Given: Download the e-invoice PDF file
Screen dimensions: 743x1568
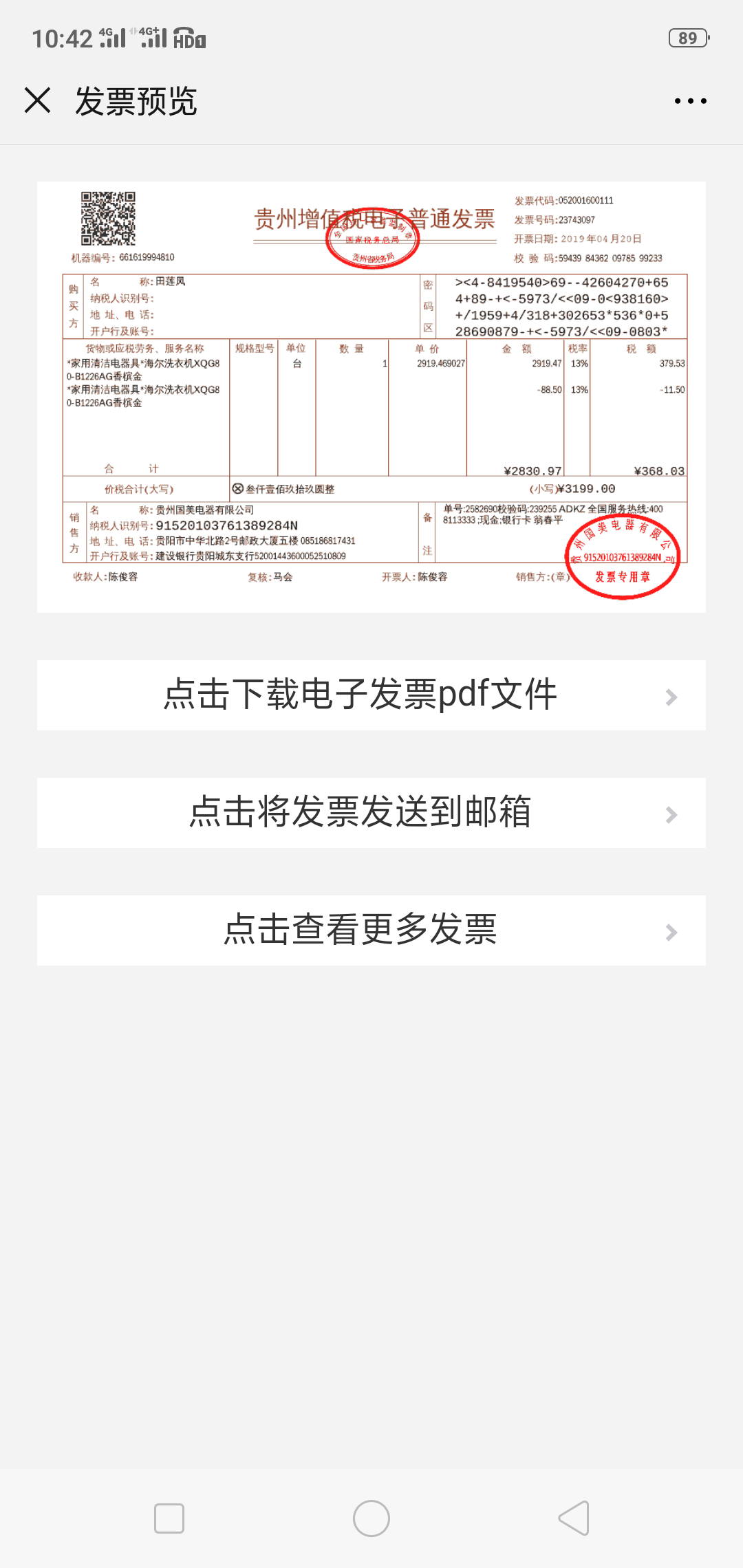Looking at the screenshot, I should pyautogui.click(x=371, y=695).
